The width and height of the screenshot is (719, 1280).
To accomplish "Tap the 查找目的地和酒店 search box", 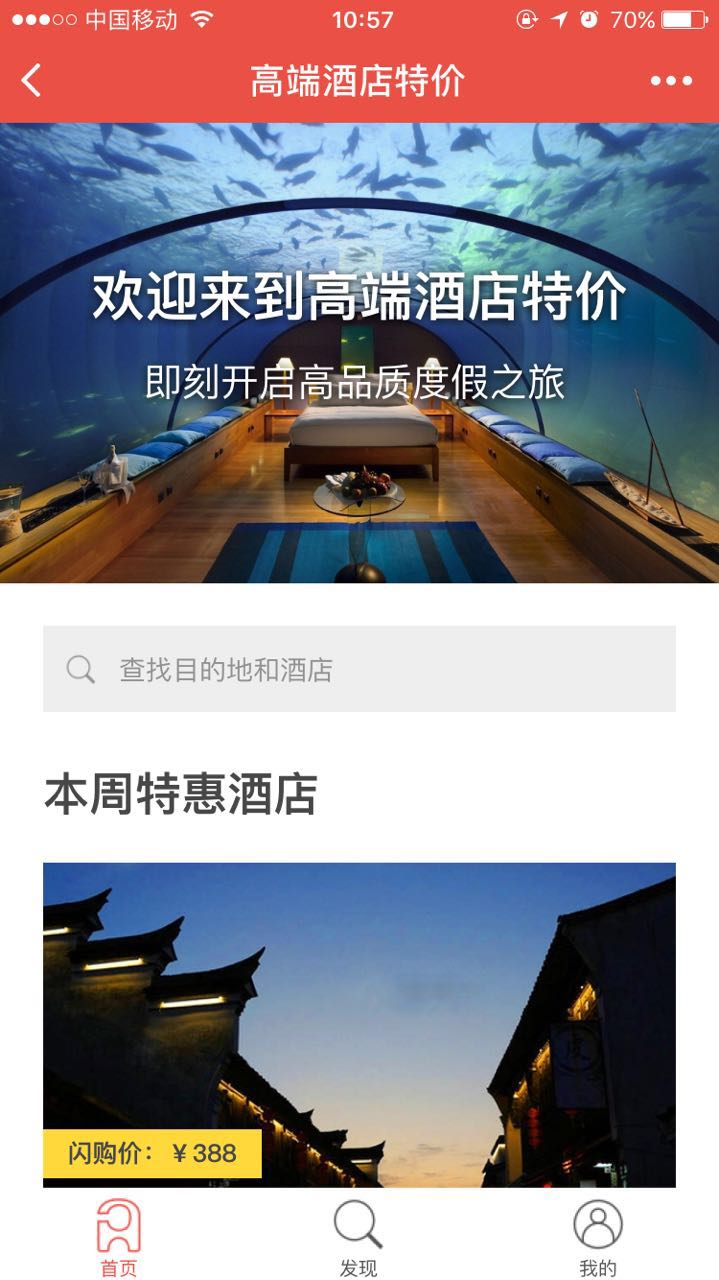I will click(x=359, y=669).
